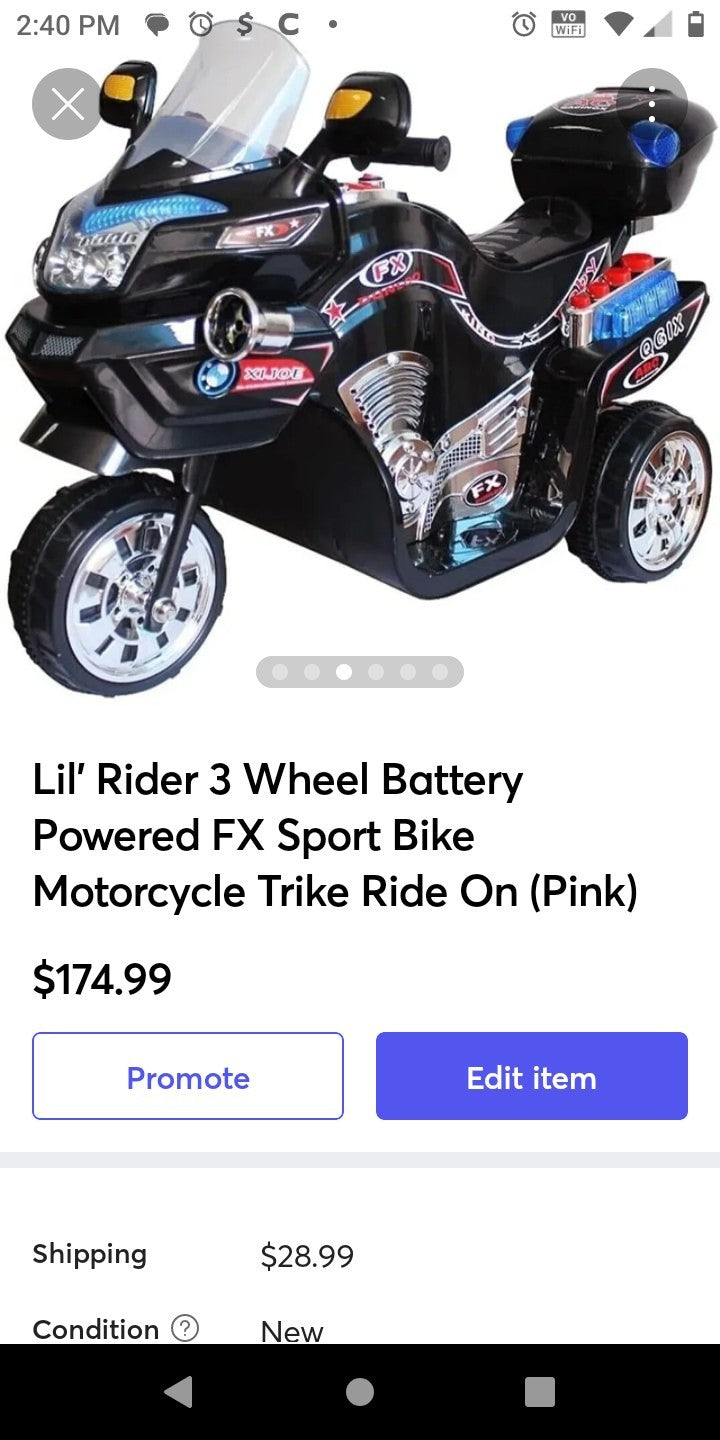Open the Condition help question-mark icon
This screenshot has width=720, height=1440.
point(185,1329)
